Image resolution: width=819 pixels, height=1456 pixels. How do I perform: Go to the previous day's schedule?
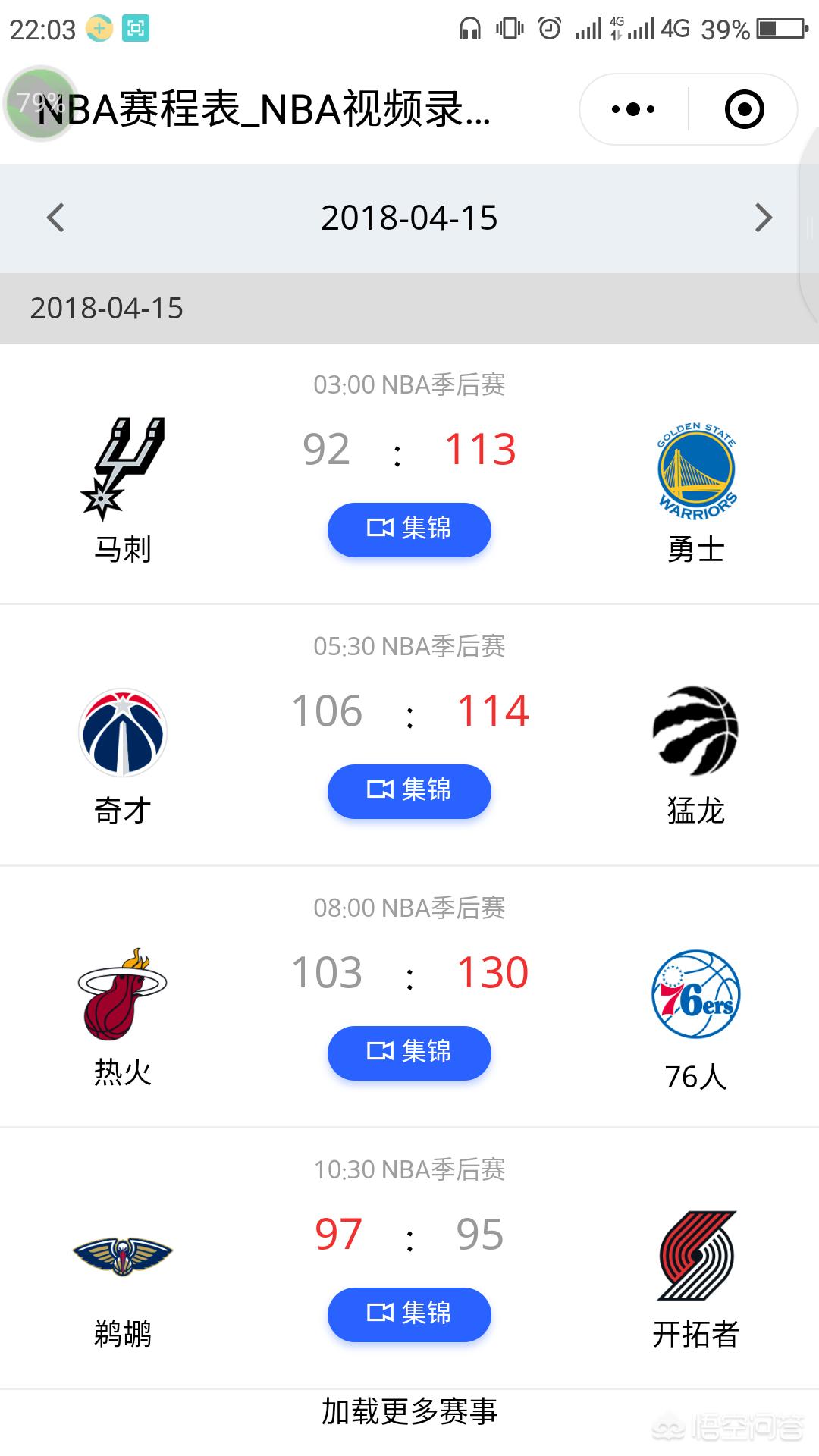click(x=55, y=218)
